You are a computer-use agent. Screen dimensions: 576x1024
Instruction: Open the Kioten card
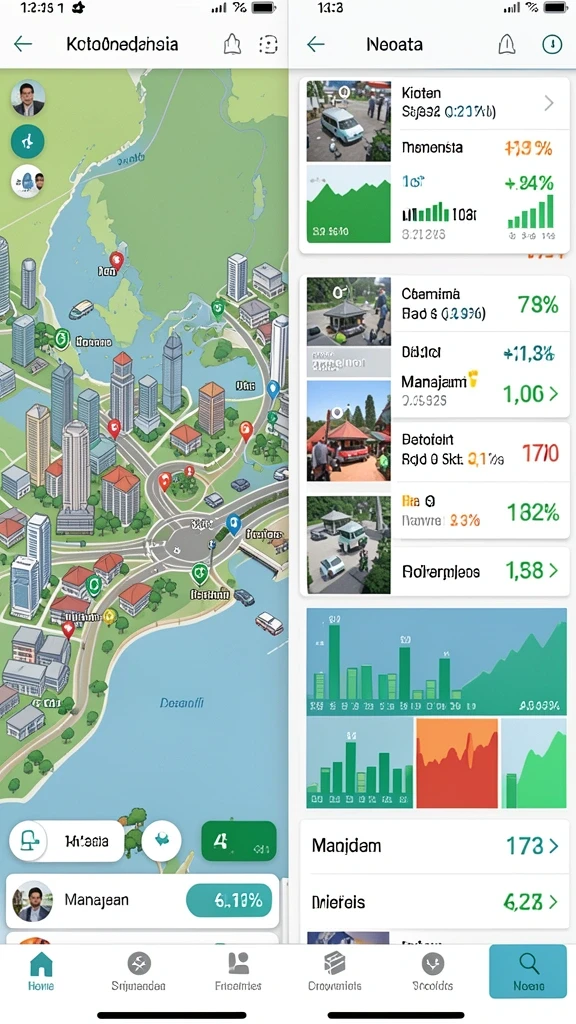(x=434, y=103)
